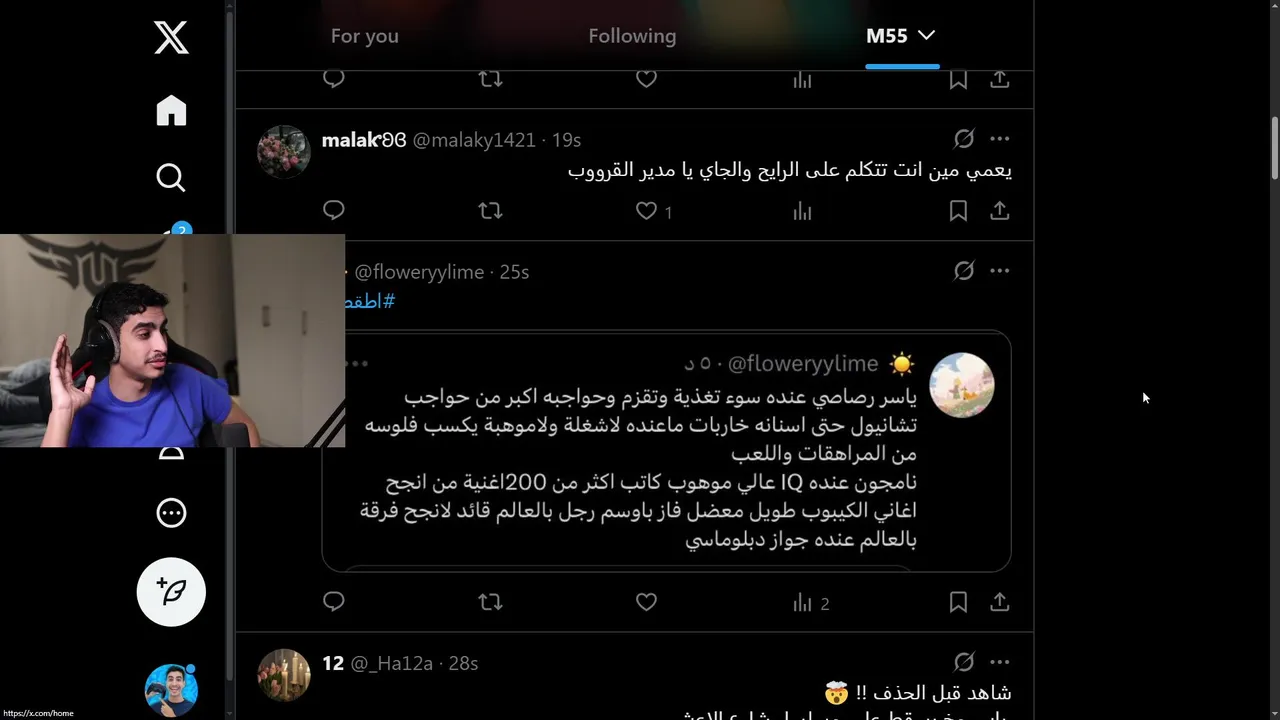Image resolution: width=1280 pixels, height=720 pixels.
Task: View malak's profile picture
Action: coord(284,151)
